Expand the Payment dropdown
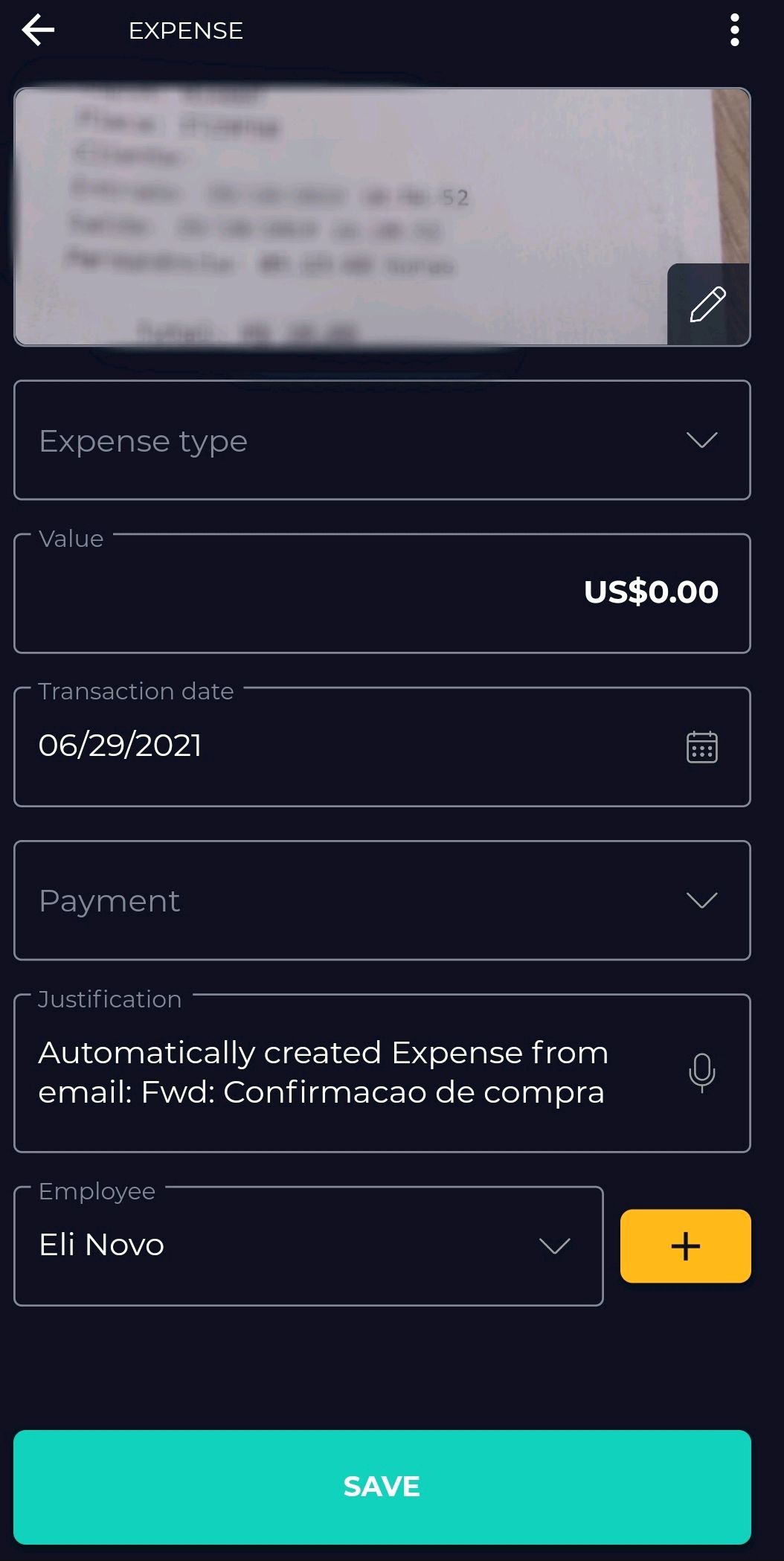This screenshot has width=784, height=1561. click(382, 900)
